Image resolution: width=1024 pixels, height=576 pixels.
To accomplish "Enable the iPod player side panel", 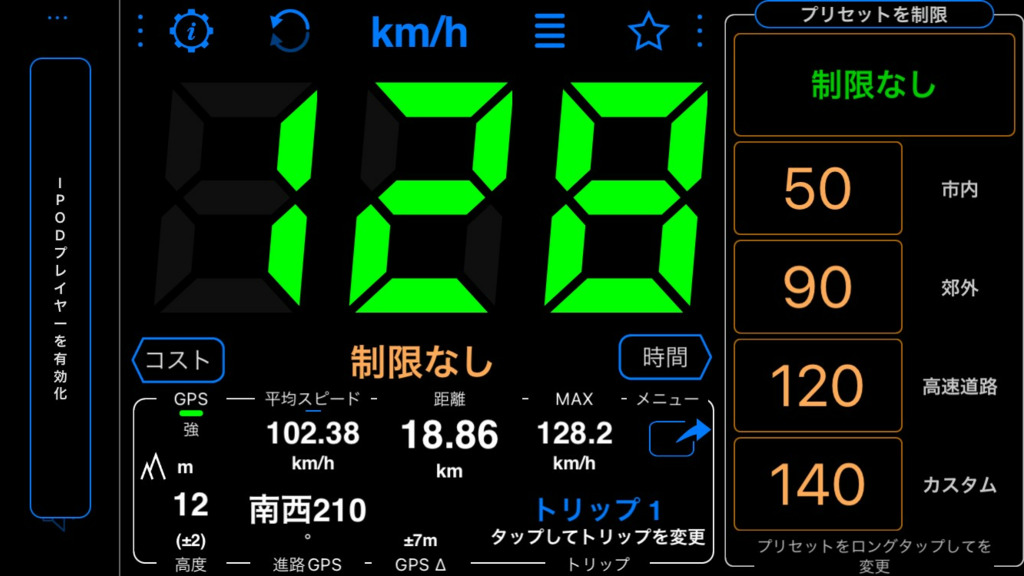I will (60, 288).
